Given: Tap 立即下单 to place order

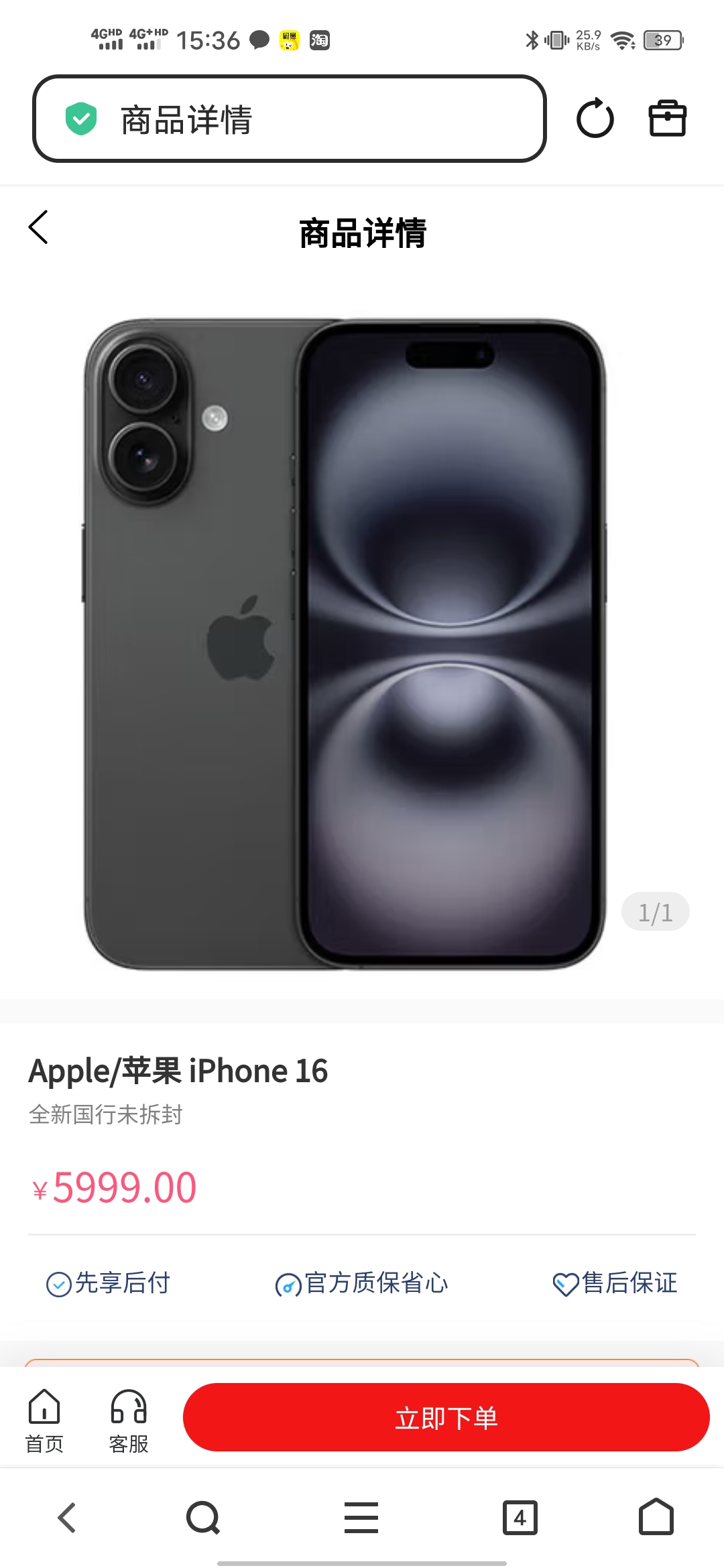Looking at the screenshot, I should point(446,1417).
